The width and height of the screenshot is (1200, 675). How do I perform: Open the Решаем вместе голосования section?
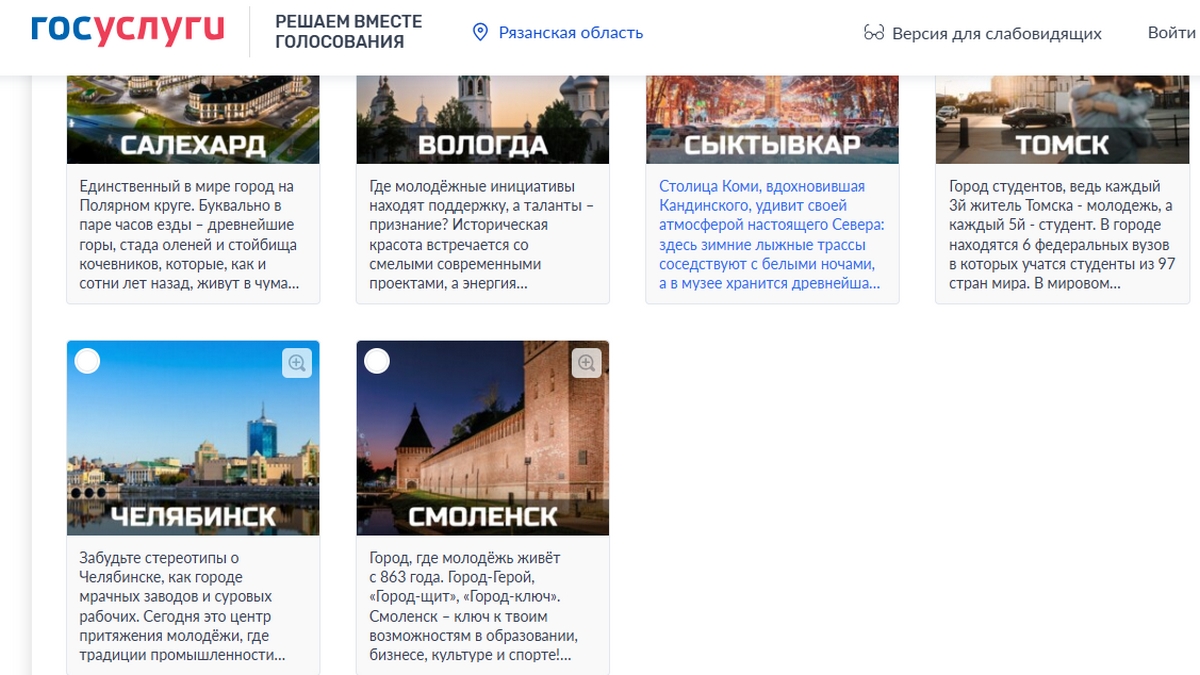pyautogui.click(x=348, y=33)
